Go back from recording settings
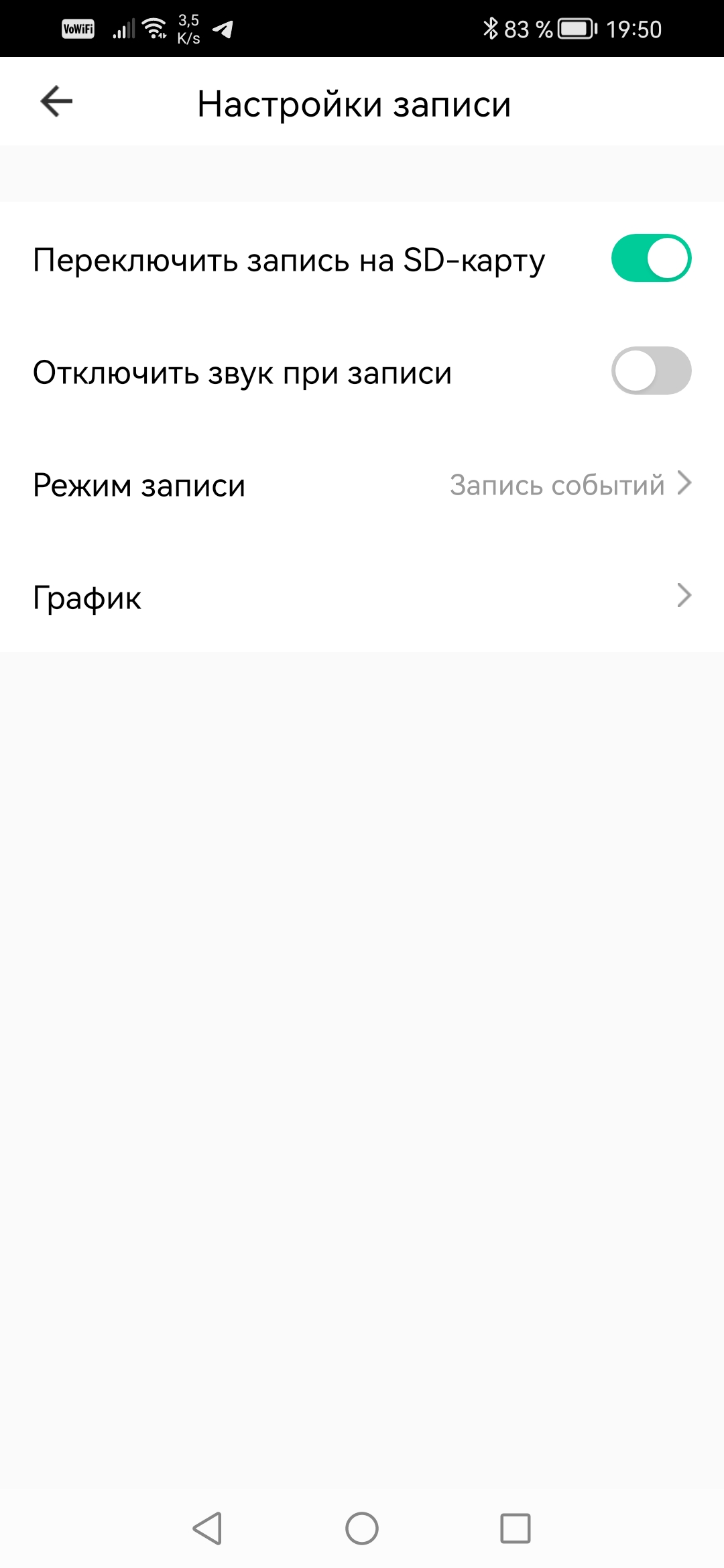The width and height of the screenshot is (724, 1568). click(x=56, y=102)
